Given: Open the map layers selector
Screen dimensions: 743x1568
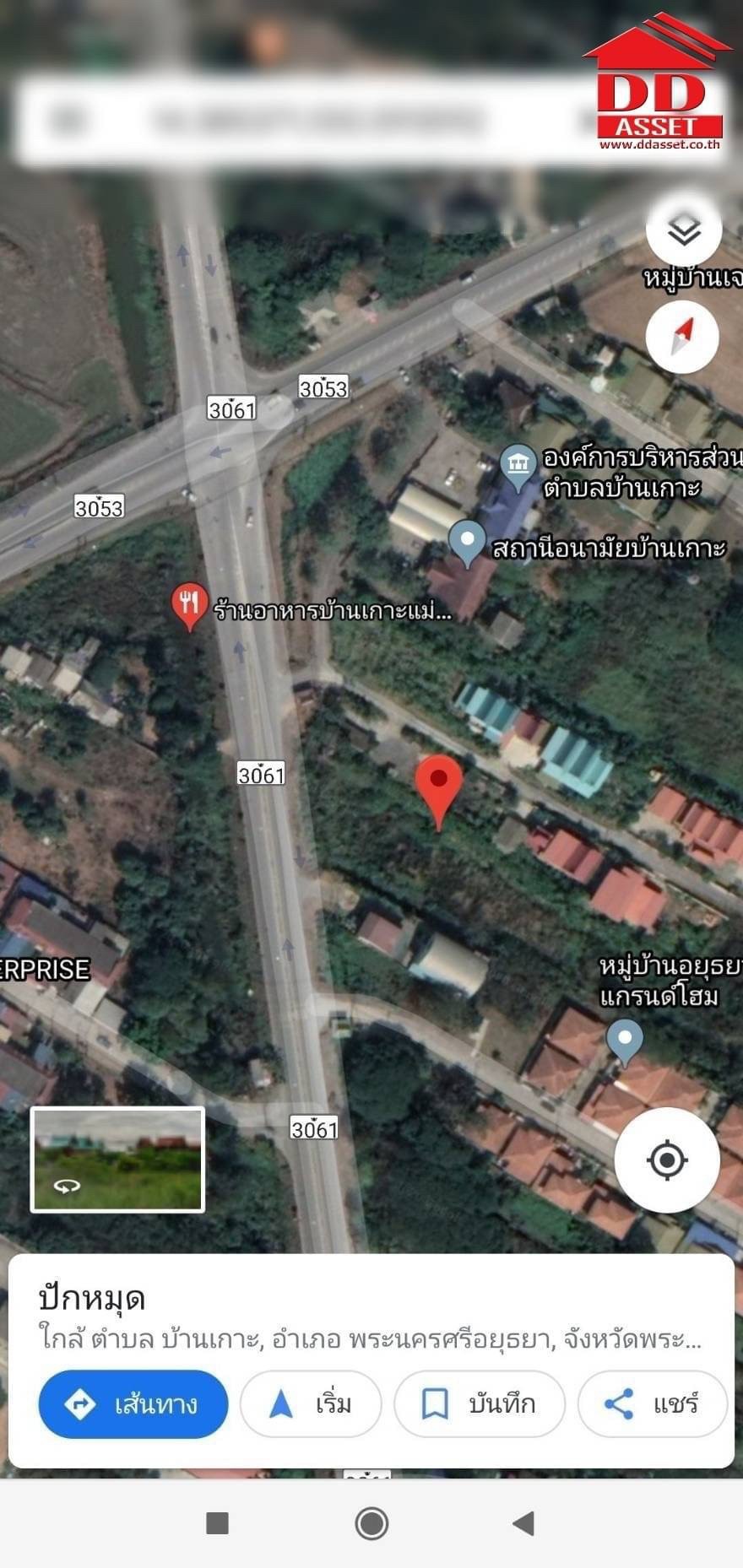Looking at the screenshot, I should click(x=684, y=229).
